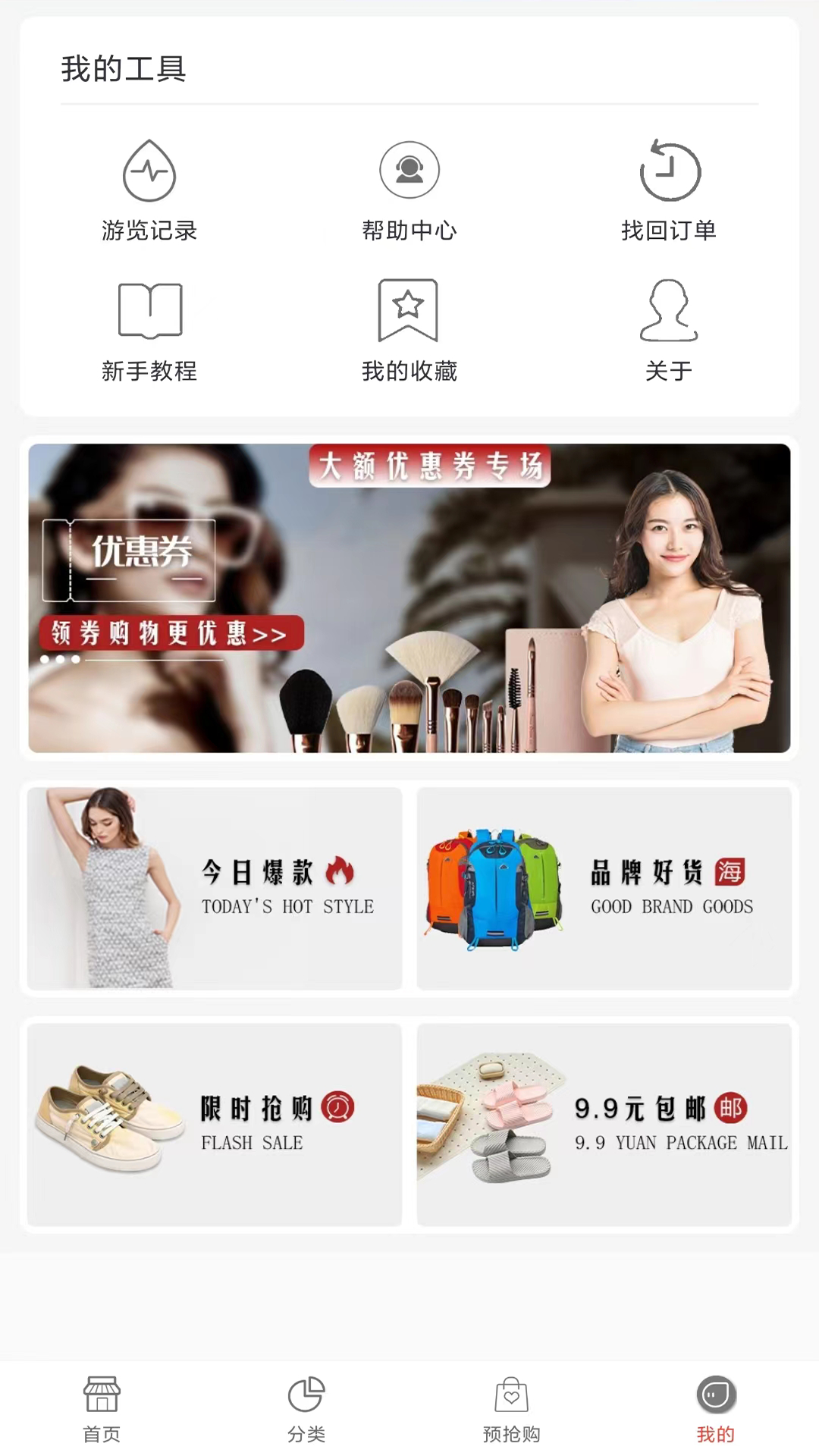The height and width of the screenshot is (1456, 819).
Task: Open 今日爆款 Today's Hot Style card
Action: click(213, 889)
